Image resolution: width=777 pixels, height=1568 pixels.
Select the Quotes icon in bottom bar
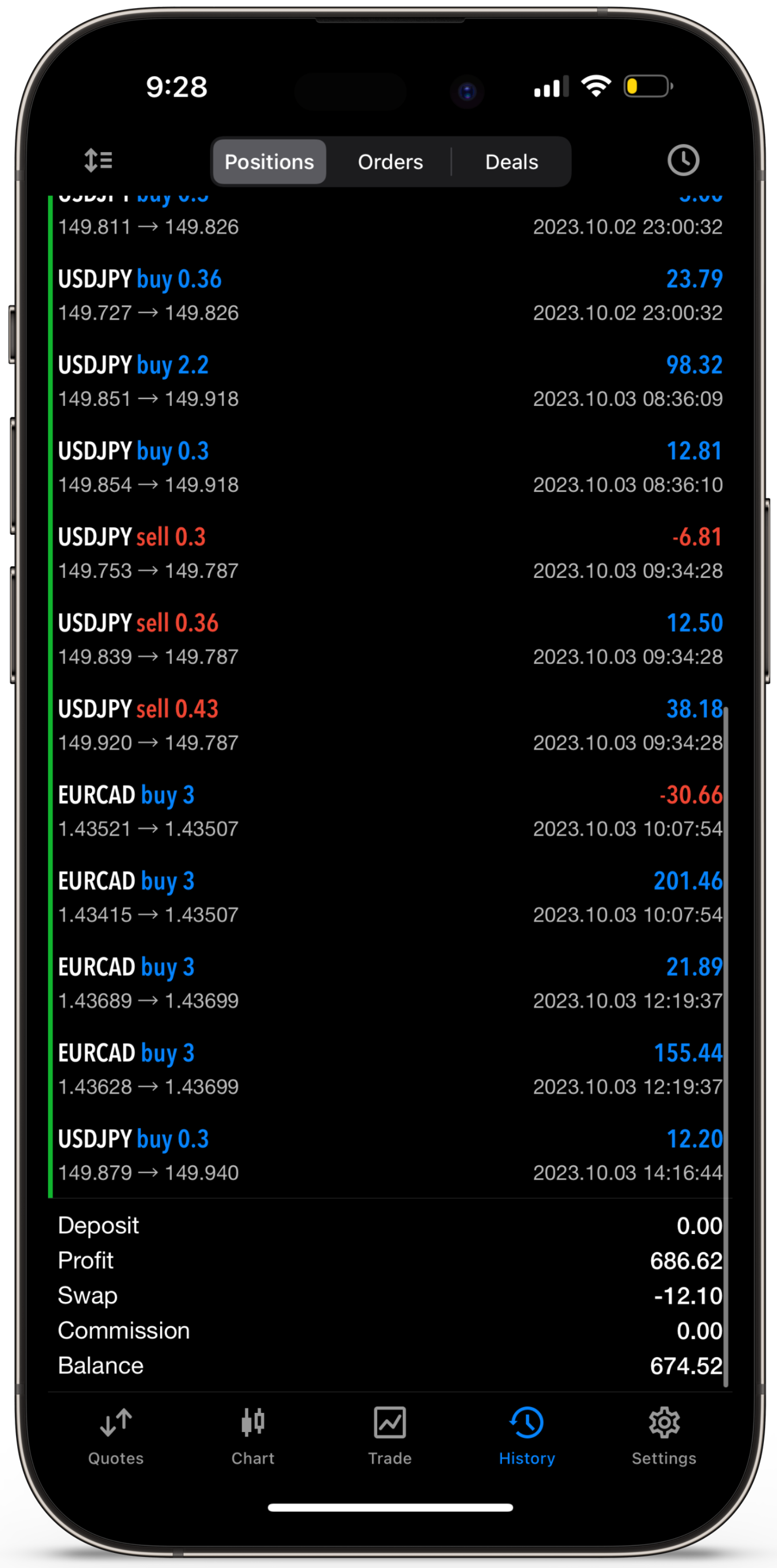pos(115,1422)
